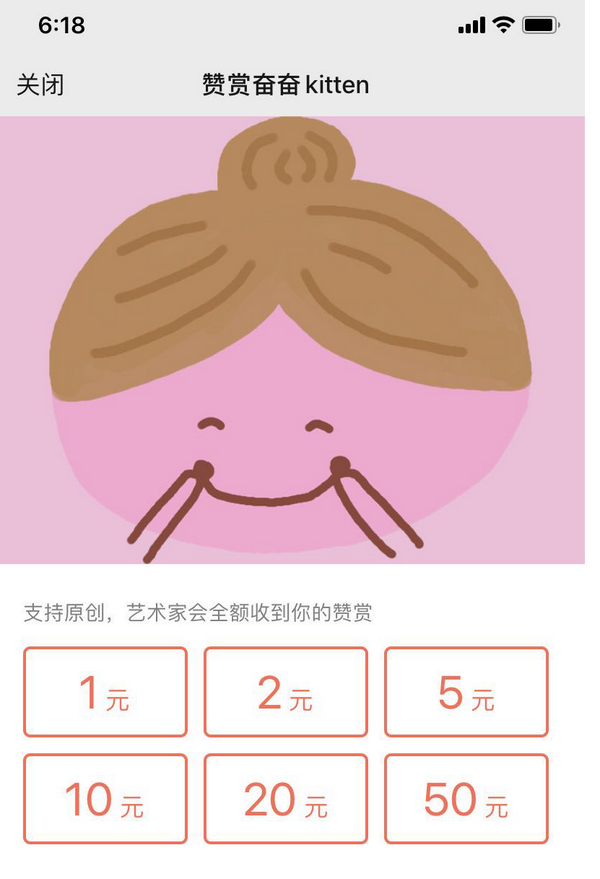The image size is (600, 879).
Task: Select the 10元 reward amount
Action: pyautogui.click(x=105, y=799)
